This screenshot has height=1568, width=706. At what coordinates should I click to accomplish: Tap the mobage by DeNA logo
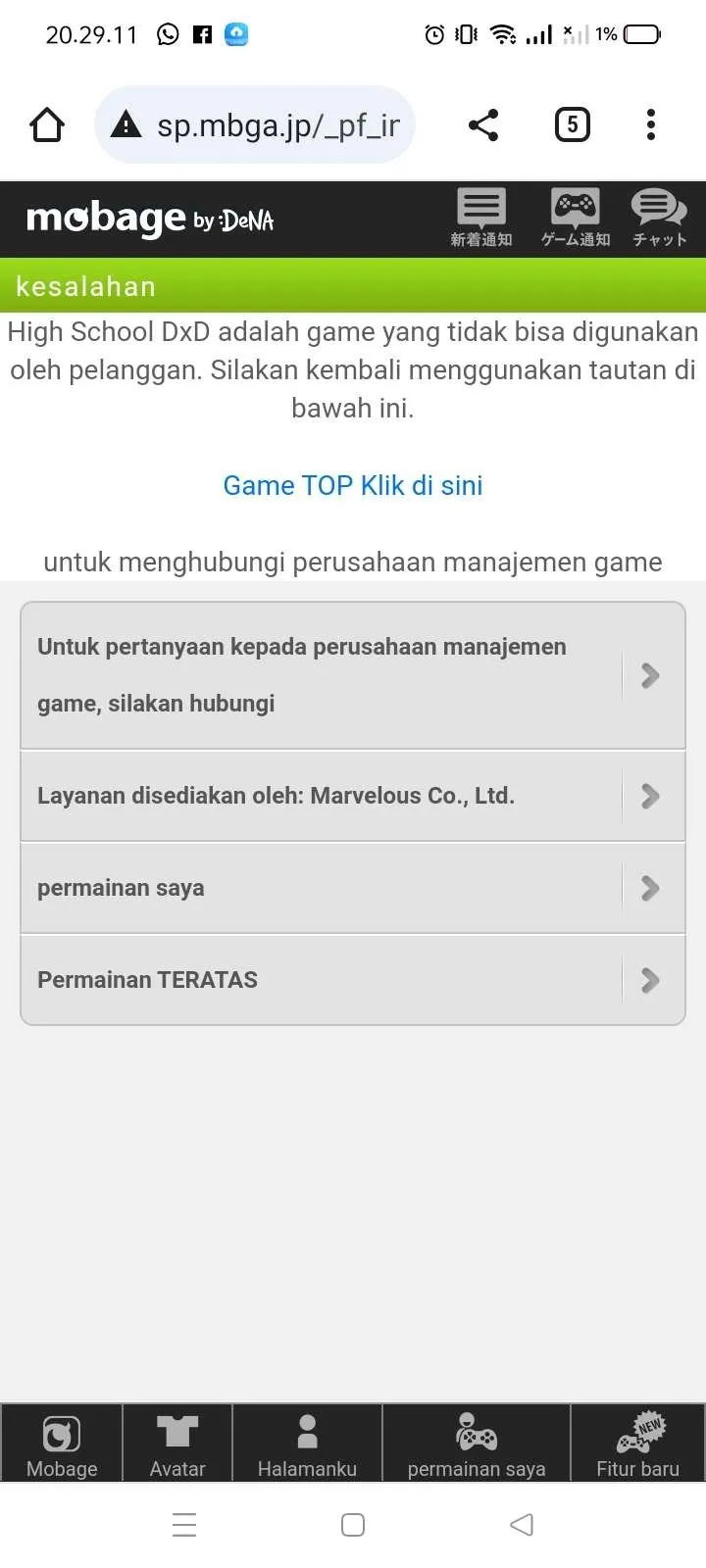[149, 220]
